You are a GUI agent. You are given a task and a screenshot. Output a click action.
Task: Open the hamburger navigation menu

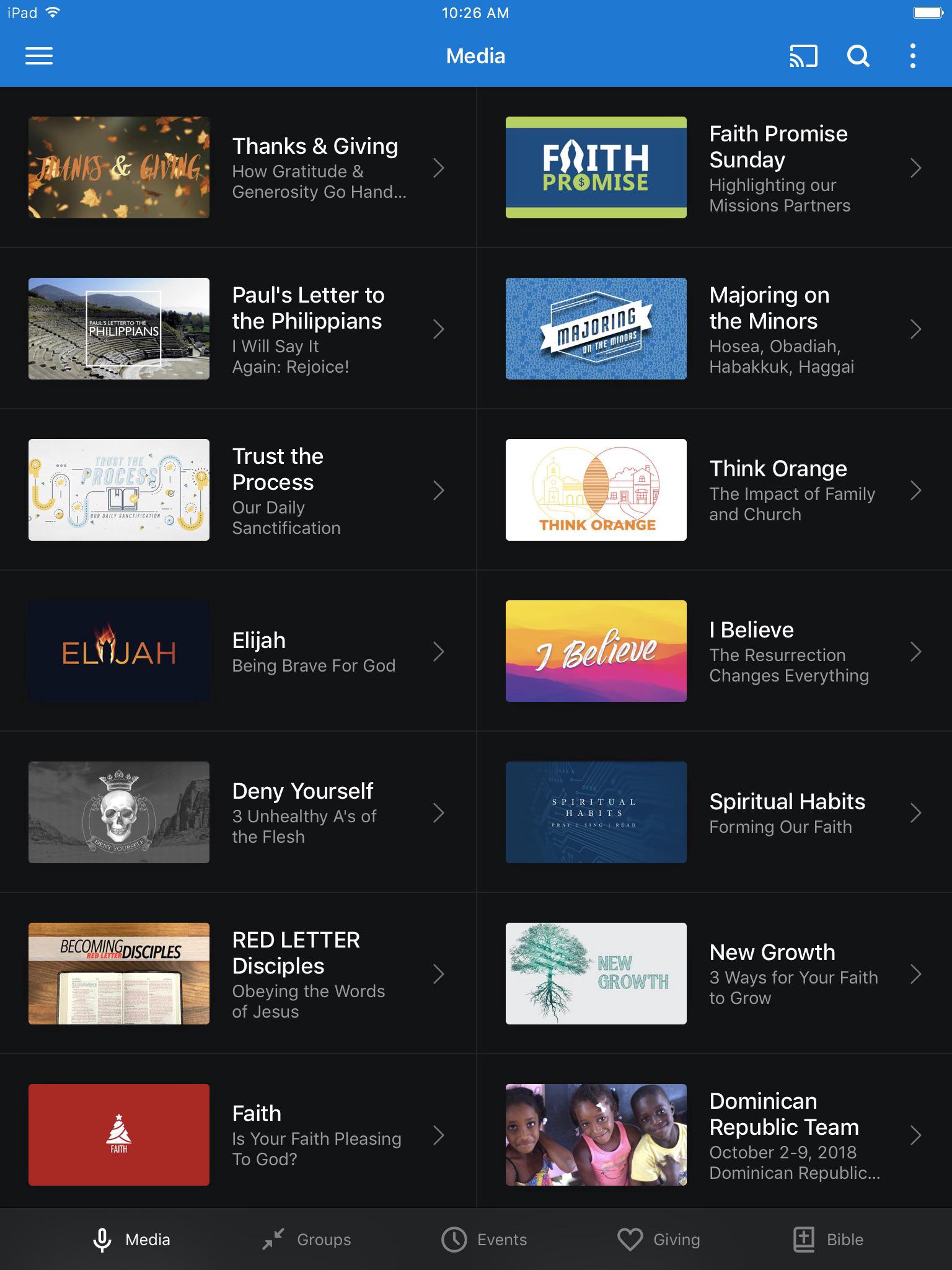tap(39, 56)
